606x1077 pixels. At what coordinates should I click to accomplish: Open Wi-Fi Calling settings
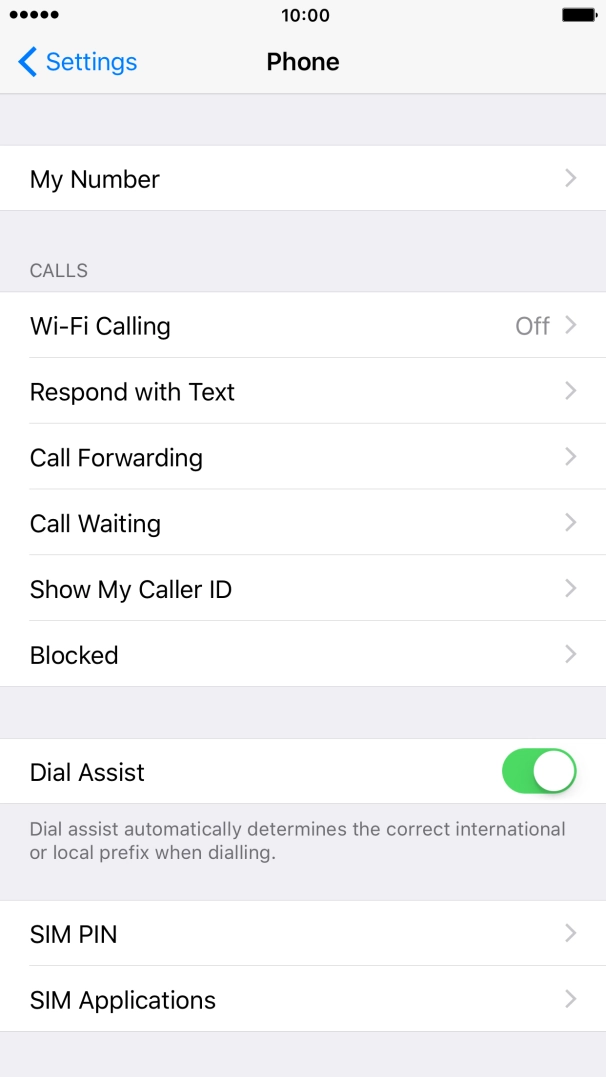tap(302, 326)
